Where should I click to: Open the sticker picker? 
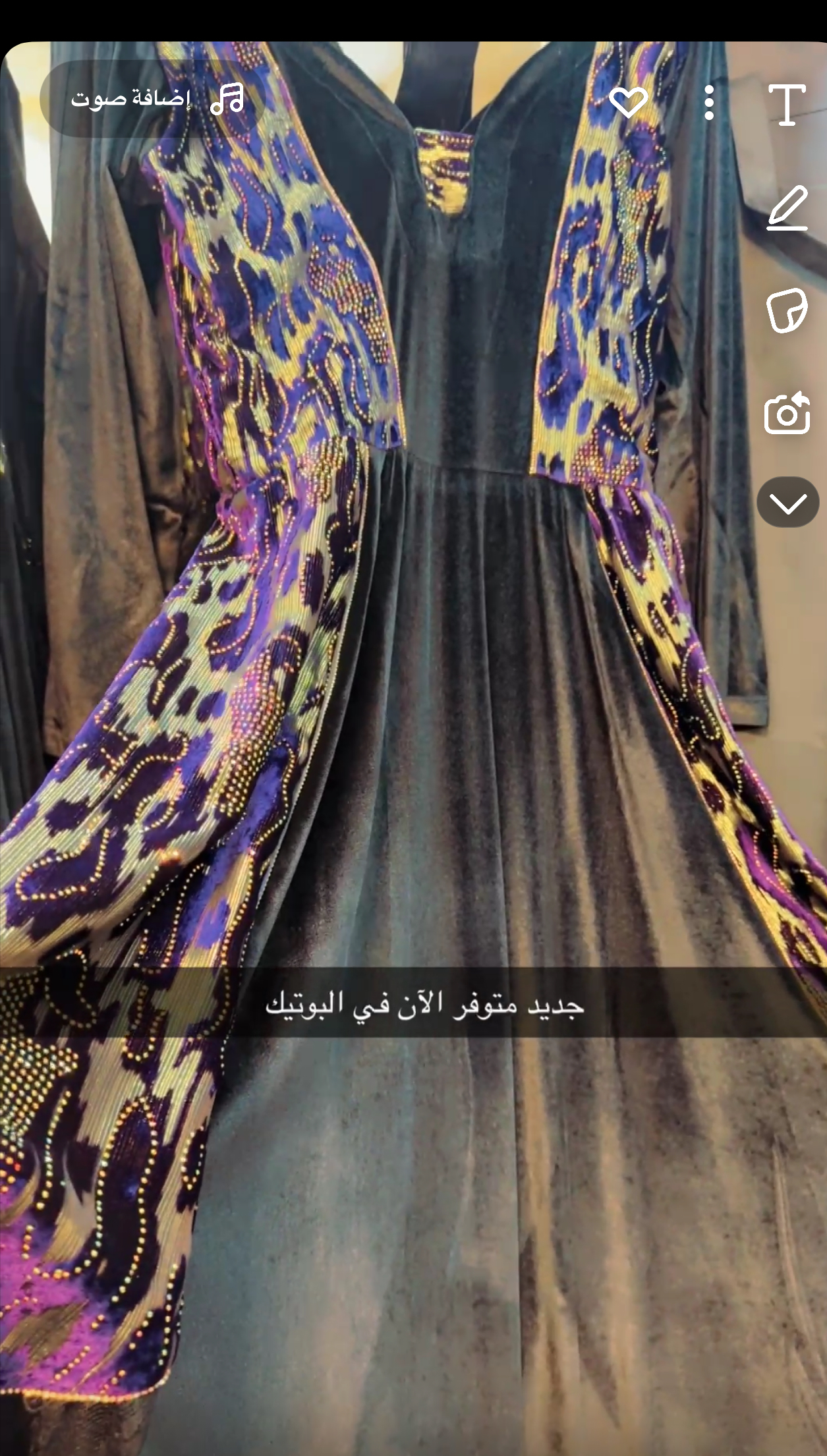coord(787,310)
